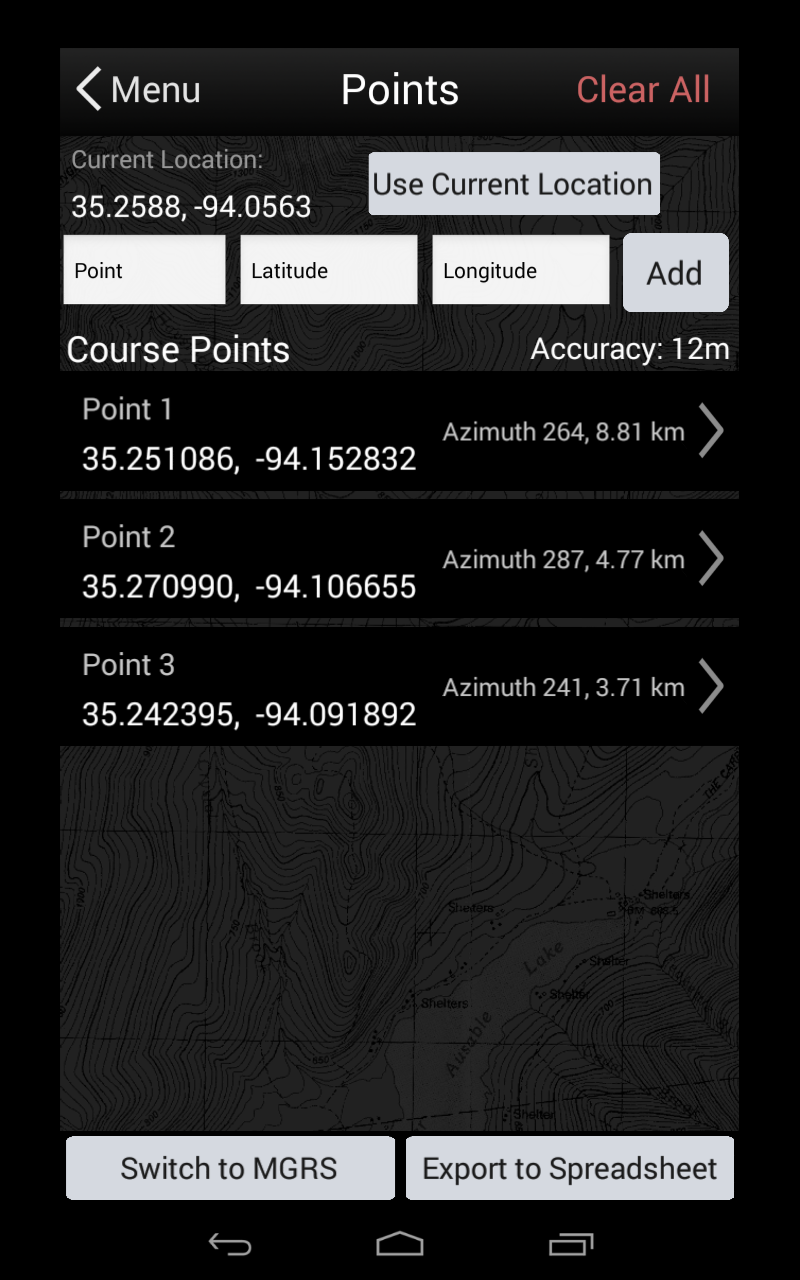Export course points to spreadsheet
The width and height of the screenshot is (800, 1280).
[570, 1167]
